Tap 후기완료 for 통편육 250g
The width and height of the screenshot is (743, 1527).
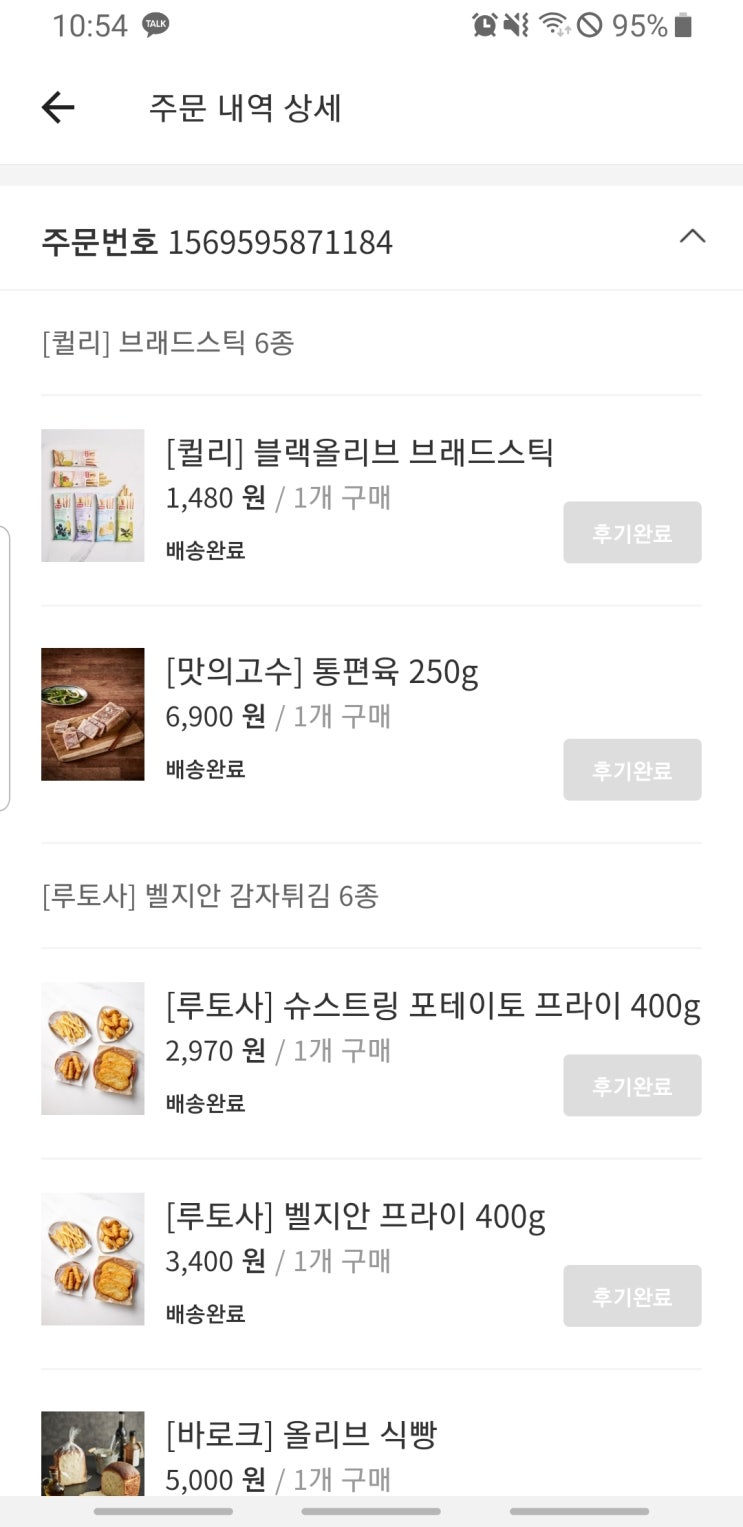(x=632, y=770)
